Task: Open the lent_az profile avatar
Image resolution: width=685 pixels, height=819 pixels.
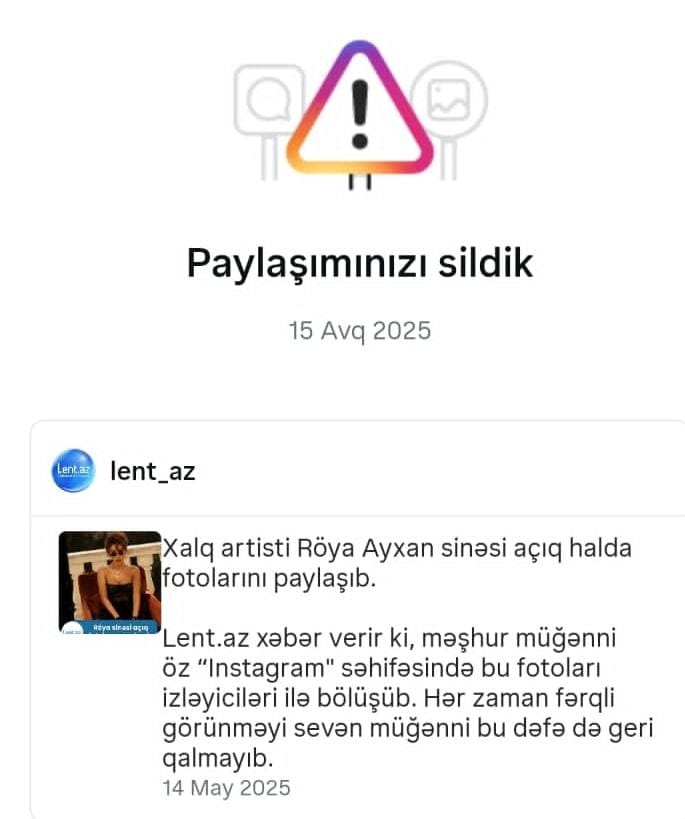Action: 73,471
